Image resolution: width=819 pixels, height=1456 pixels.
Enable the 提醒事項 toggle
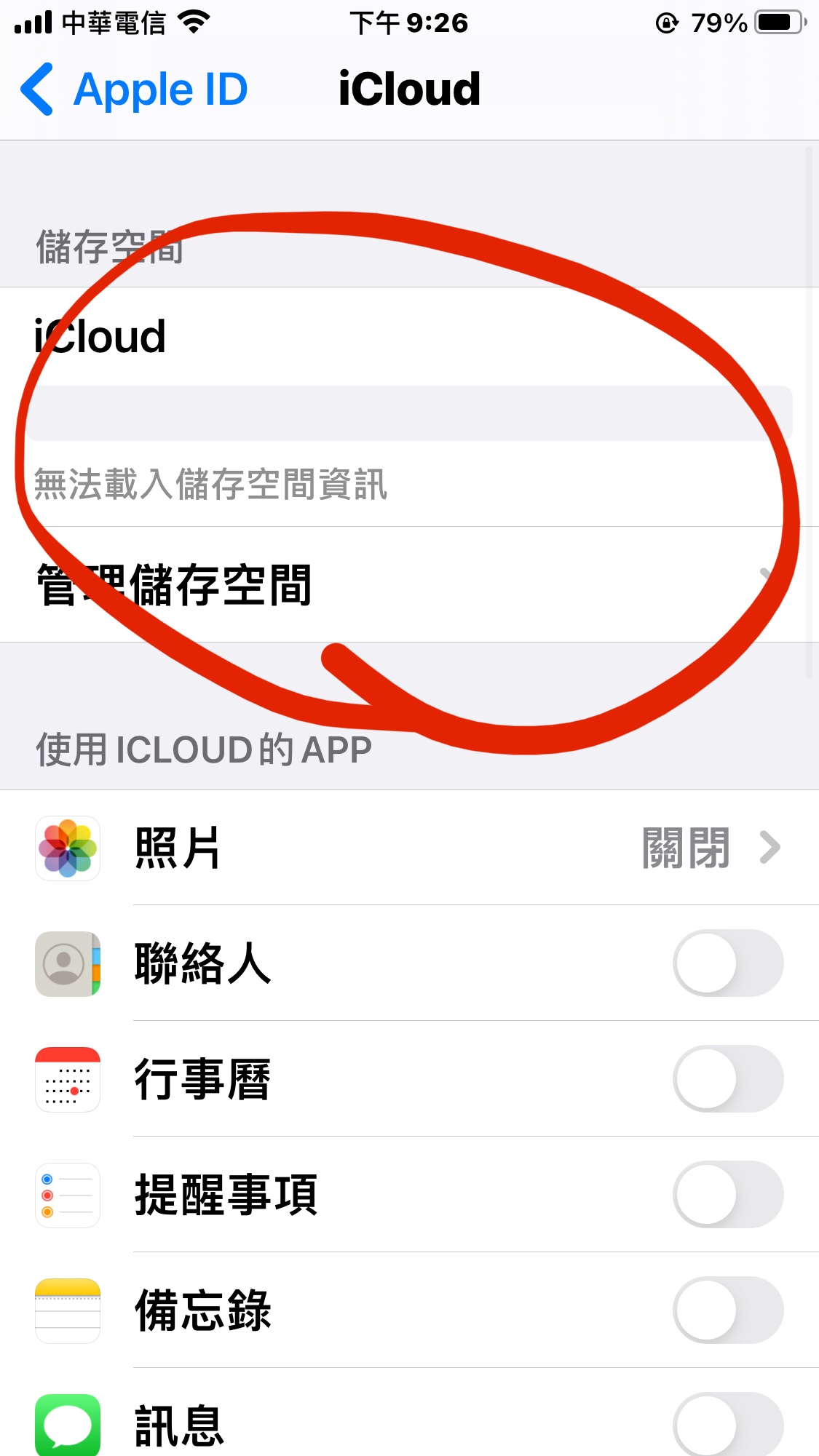(x=727, y=1194)
